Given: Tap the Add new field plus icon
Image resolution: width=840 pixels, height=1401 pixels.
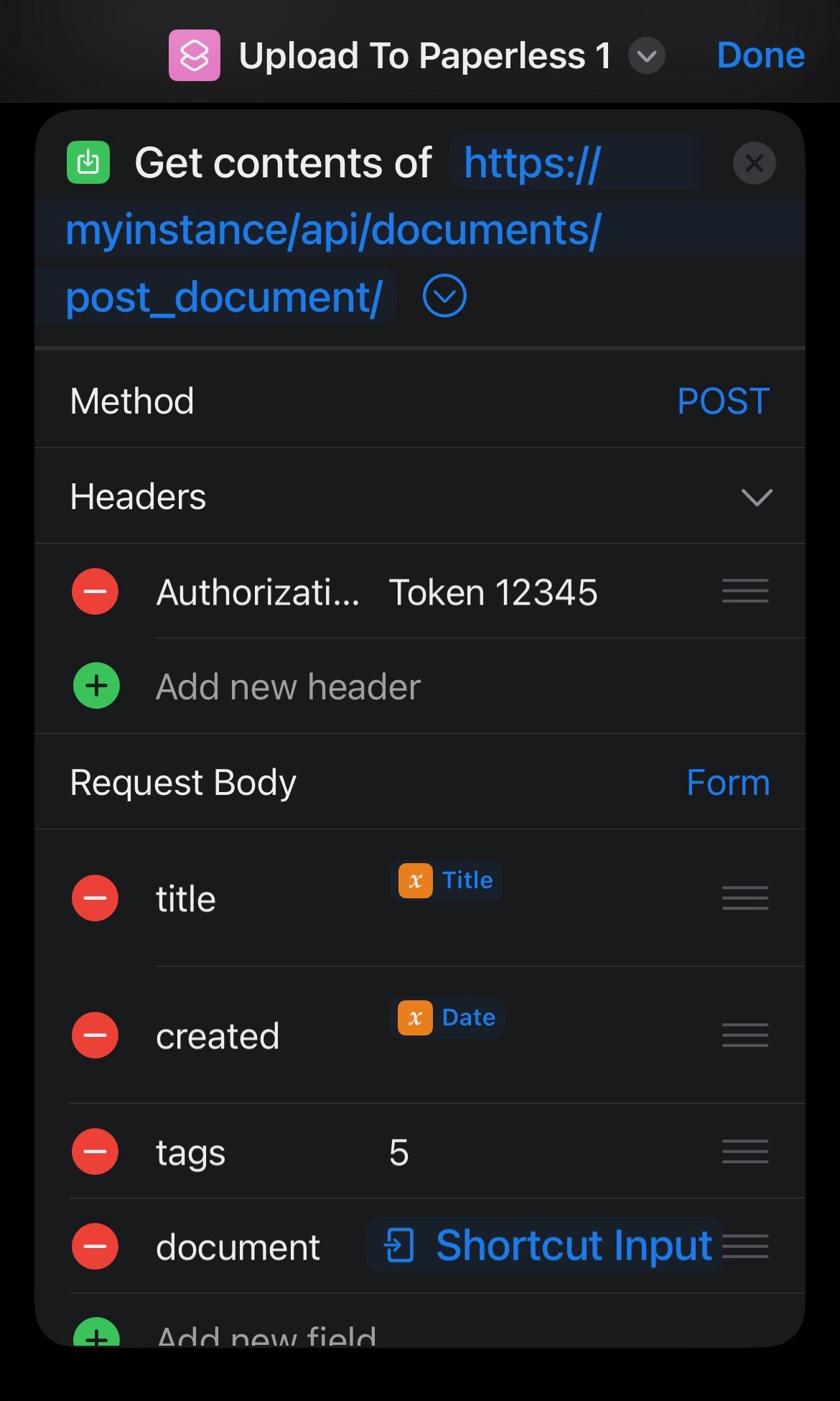Looking at the screenshot, I should [x=95, y=1336].
